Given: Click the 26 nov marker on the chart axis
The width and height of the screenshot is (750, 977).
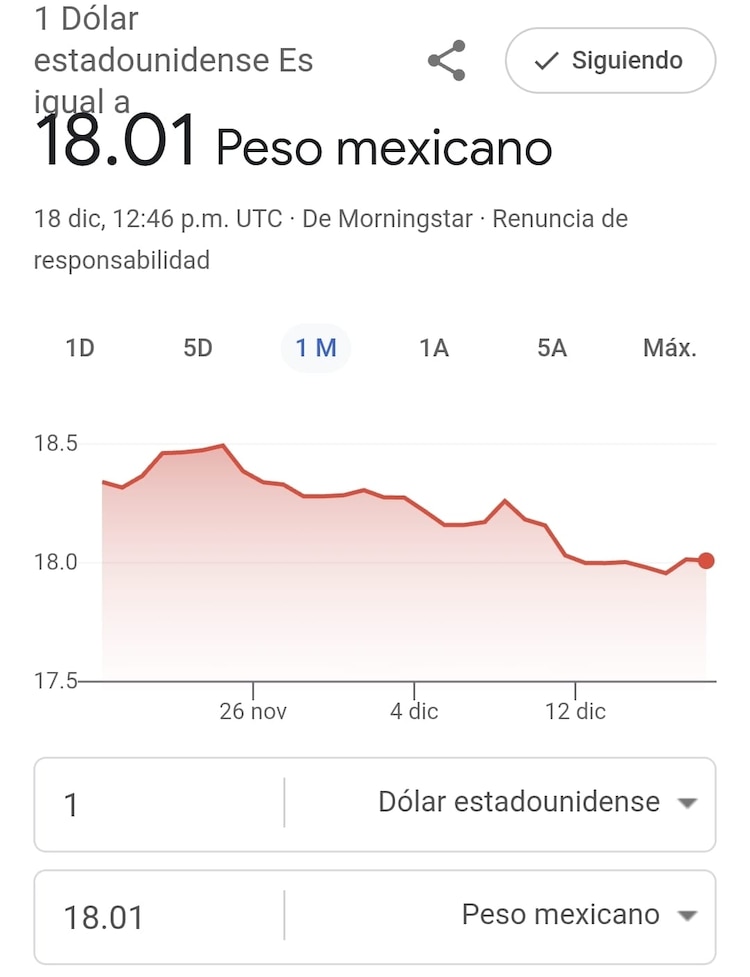Looking at the screenshot, I should click(x=254, y=712).
